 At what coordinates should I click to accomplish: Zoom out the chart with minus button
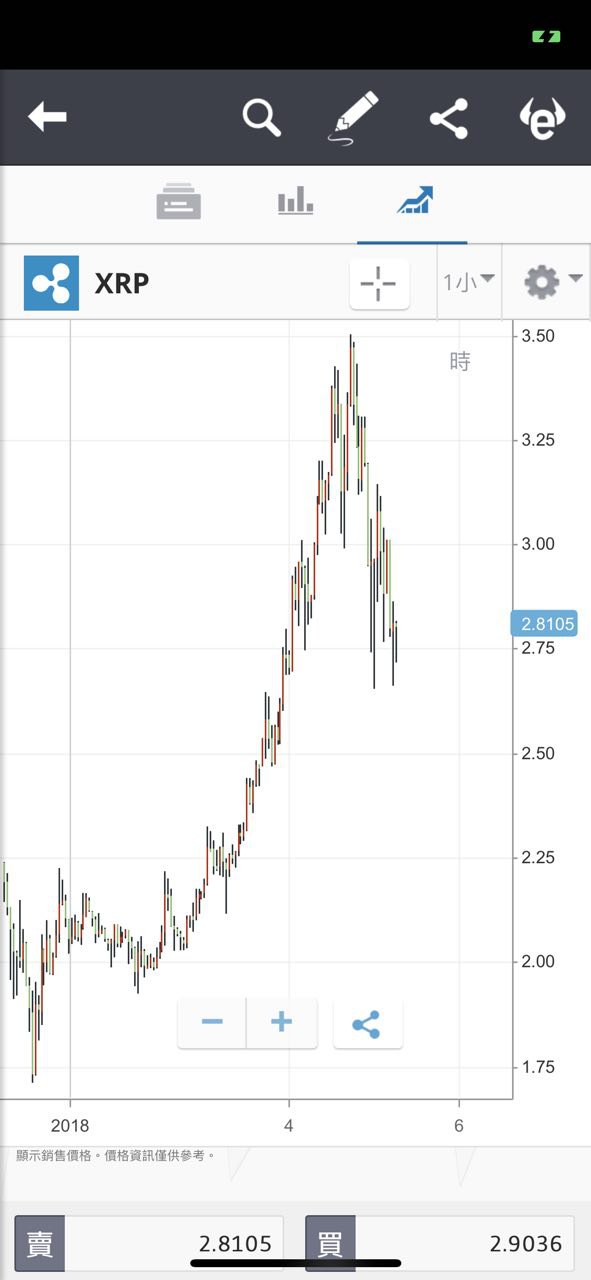212,1022
